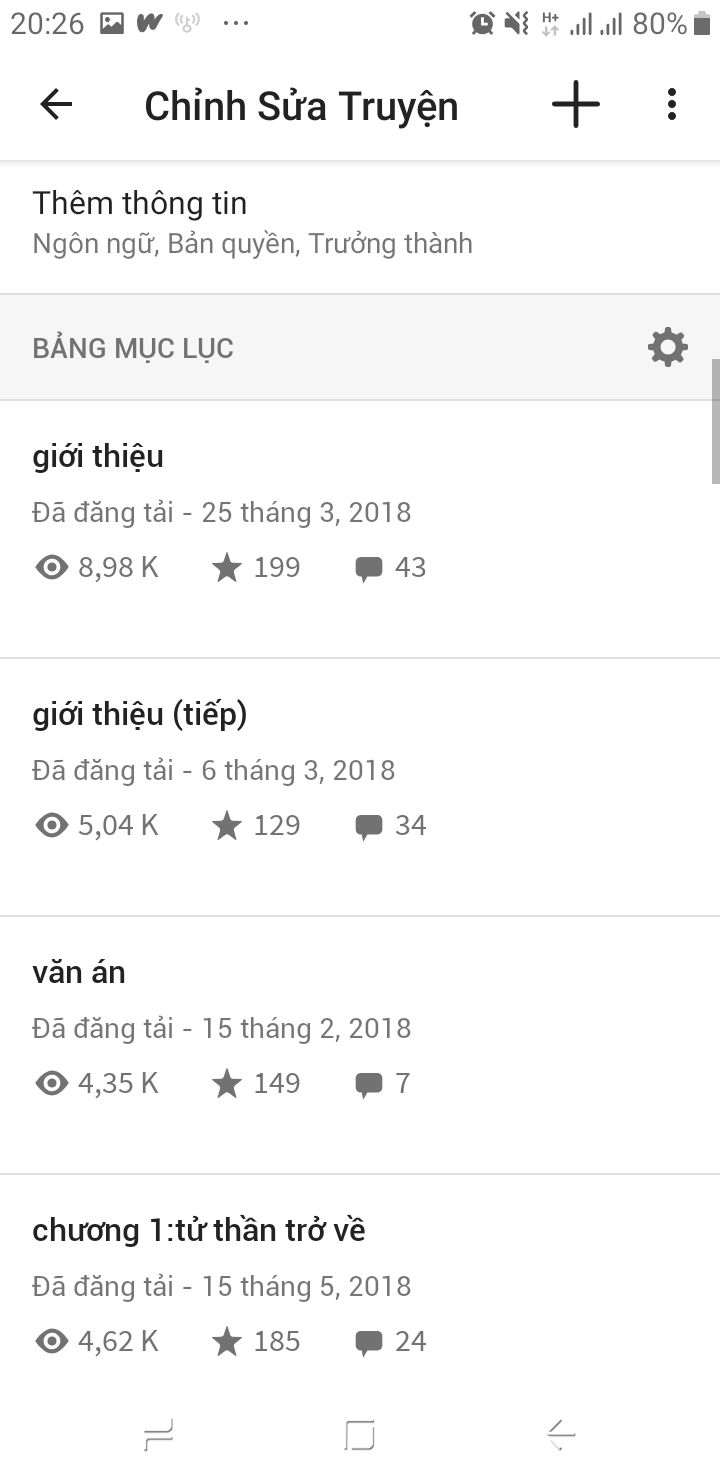Select the văn án chapter
Viewport: 720px width, 1480px height.
pyautogui.click(x=360, y=1045)
